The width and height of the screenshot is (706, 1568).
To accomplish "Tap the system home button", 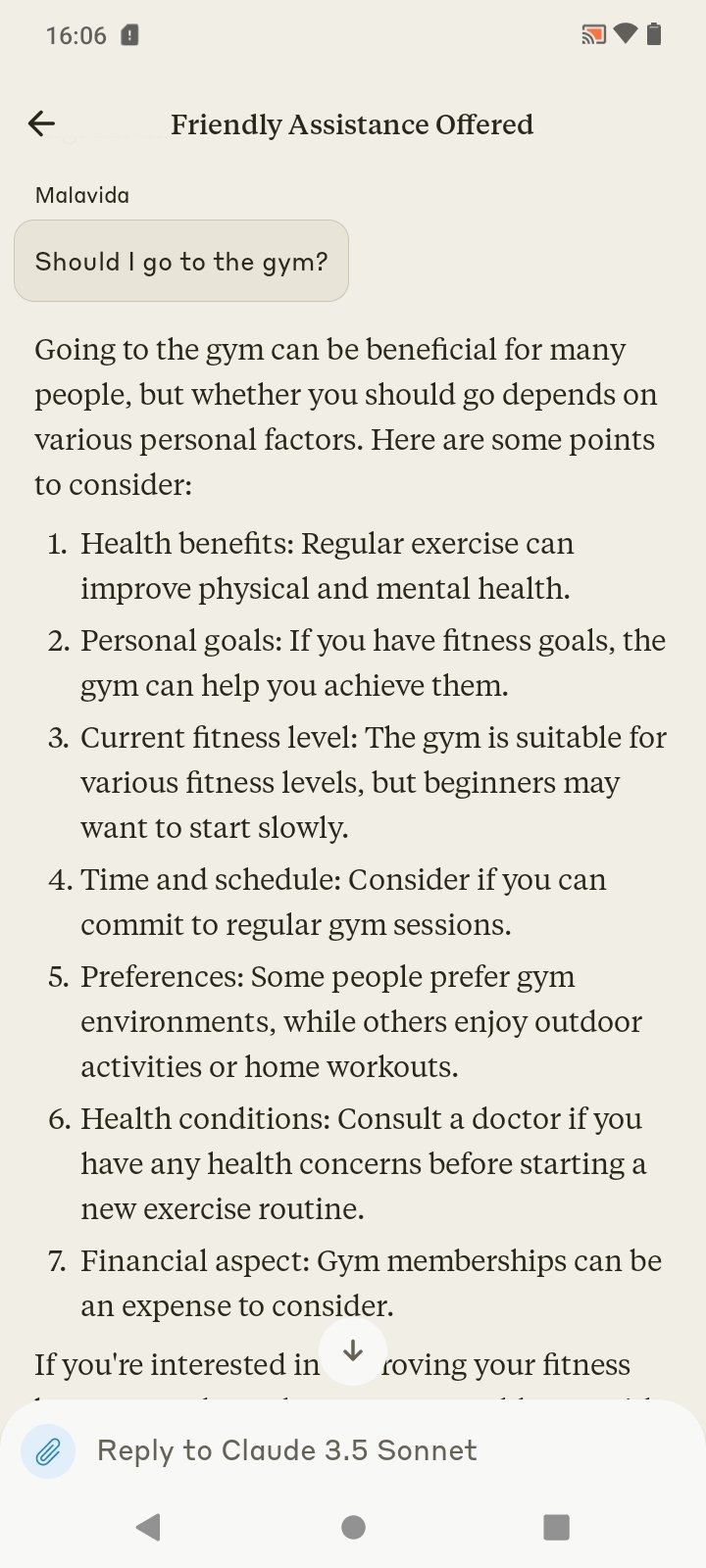I will point(353,1527).
